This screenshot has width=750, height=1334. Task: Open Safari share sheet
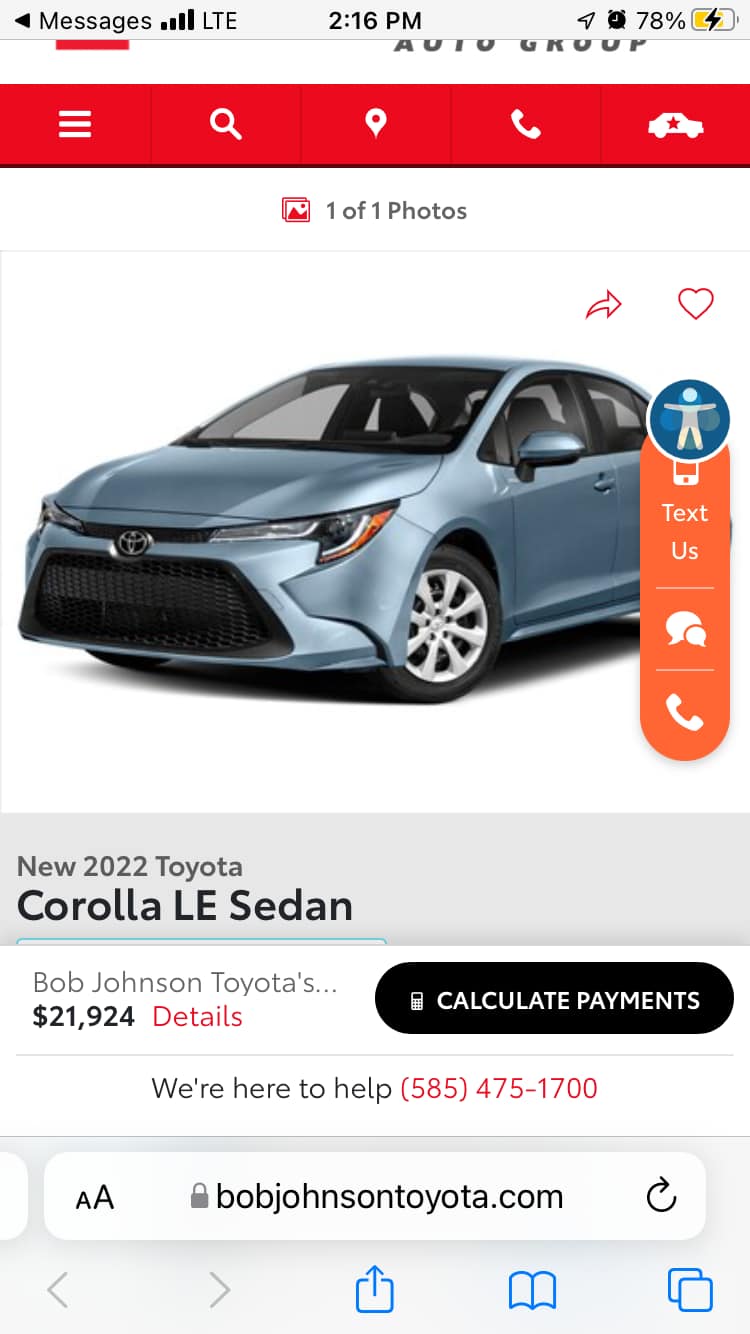375,1291
